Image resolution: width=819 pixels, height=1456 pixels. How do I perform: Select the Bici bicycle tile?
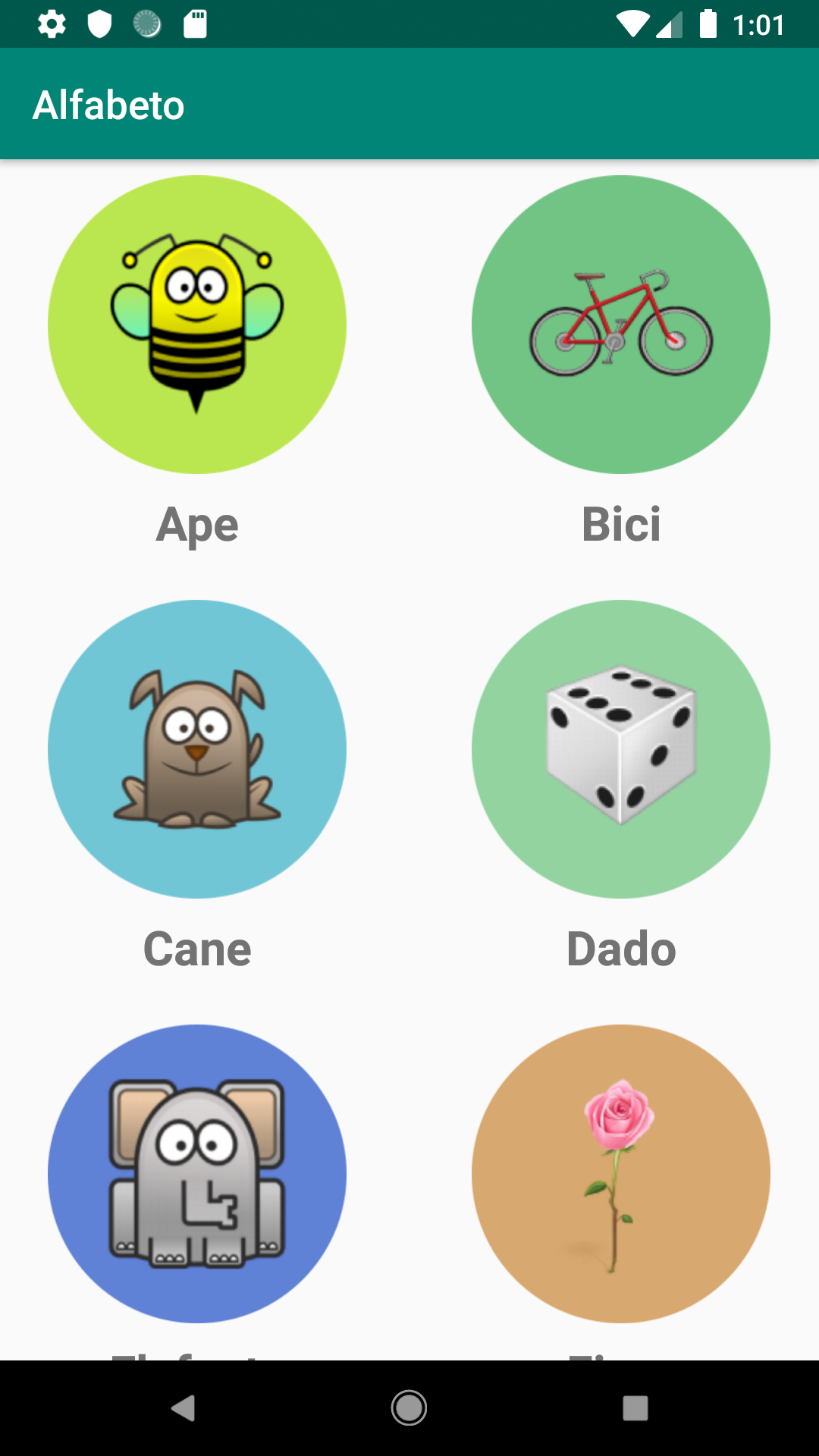[621, 325]
